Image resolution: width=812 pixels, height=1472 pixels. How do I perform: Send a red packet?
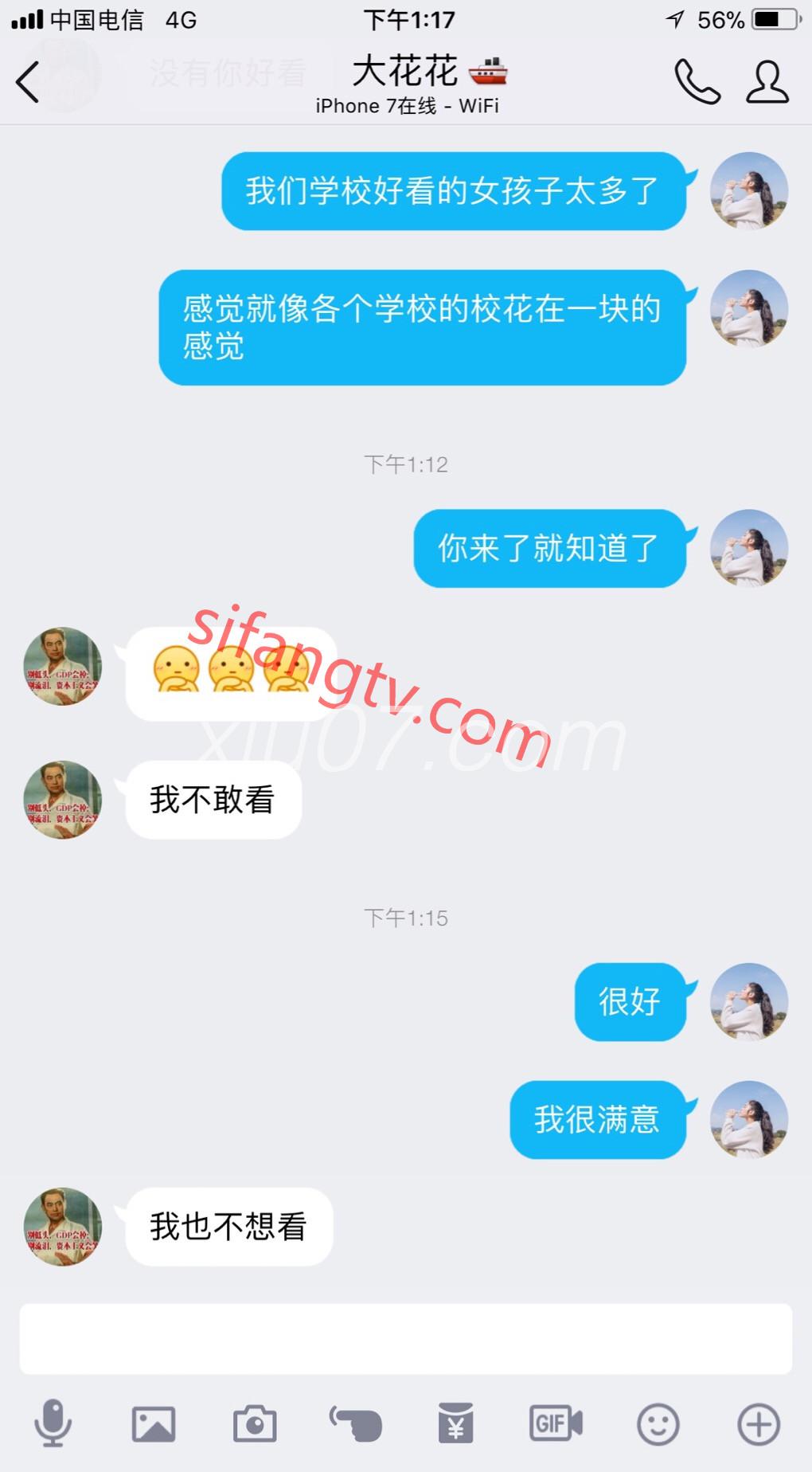pyautogui.click(x=455, y=1423)
